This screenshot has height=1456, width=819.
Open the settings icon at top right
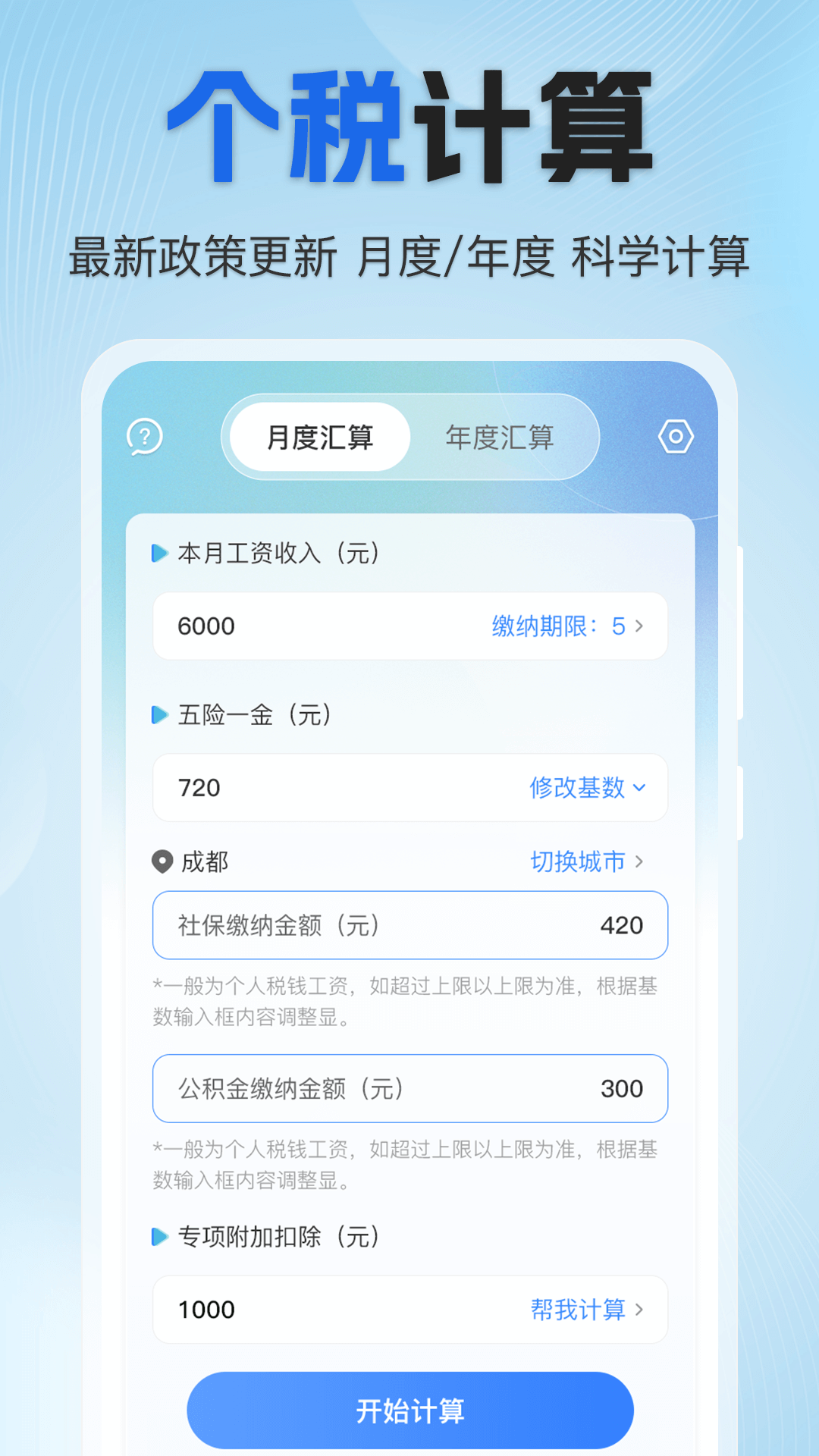677,437
